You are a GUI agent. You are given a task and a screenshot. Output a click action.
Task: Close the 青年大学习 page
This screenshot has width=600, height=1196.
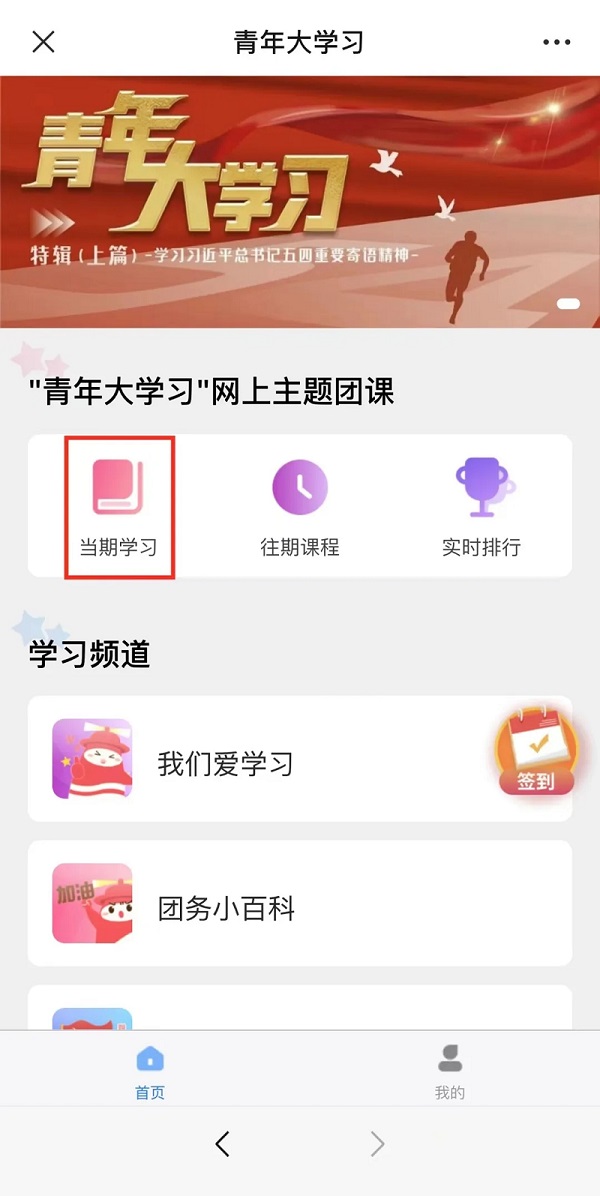(44, 42)
